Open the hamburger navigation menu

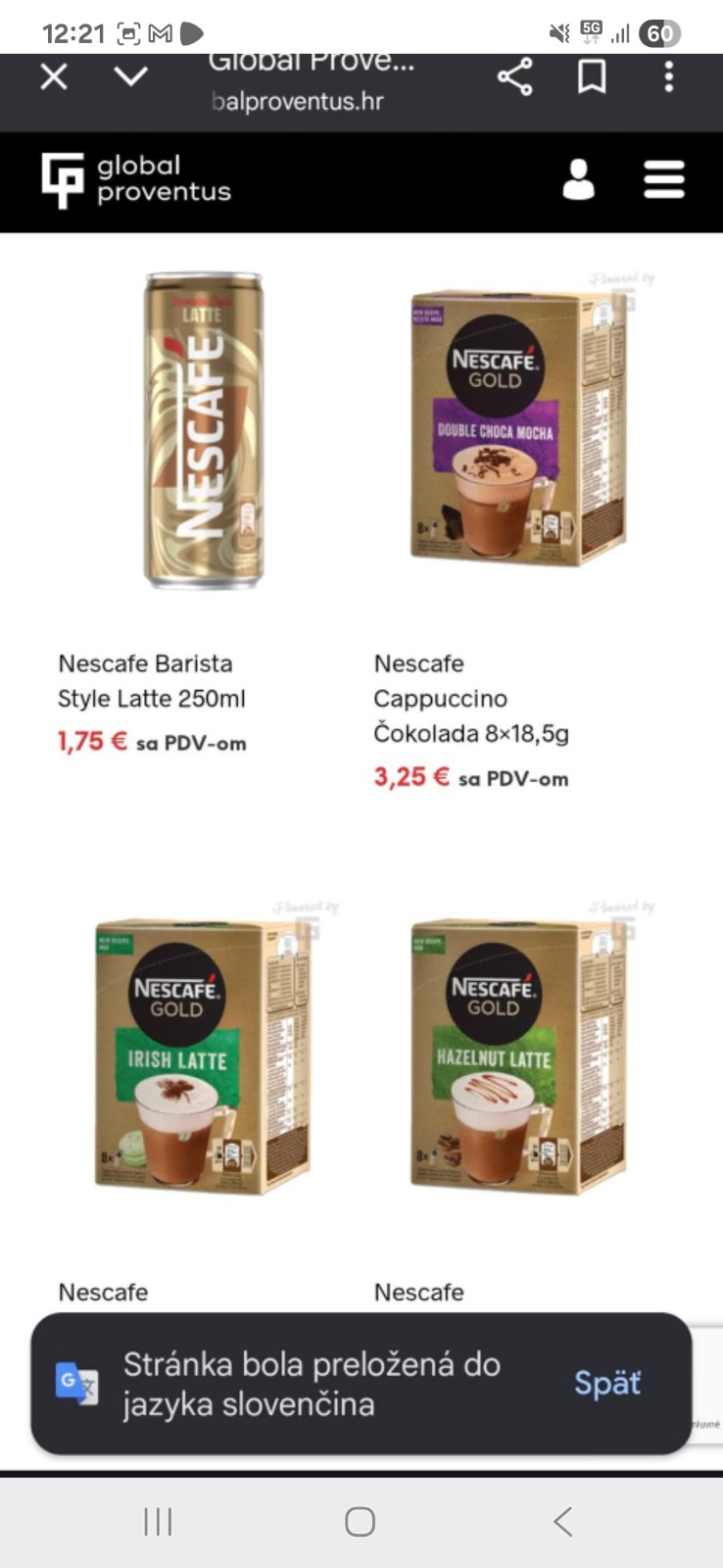click(663, 180)
